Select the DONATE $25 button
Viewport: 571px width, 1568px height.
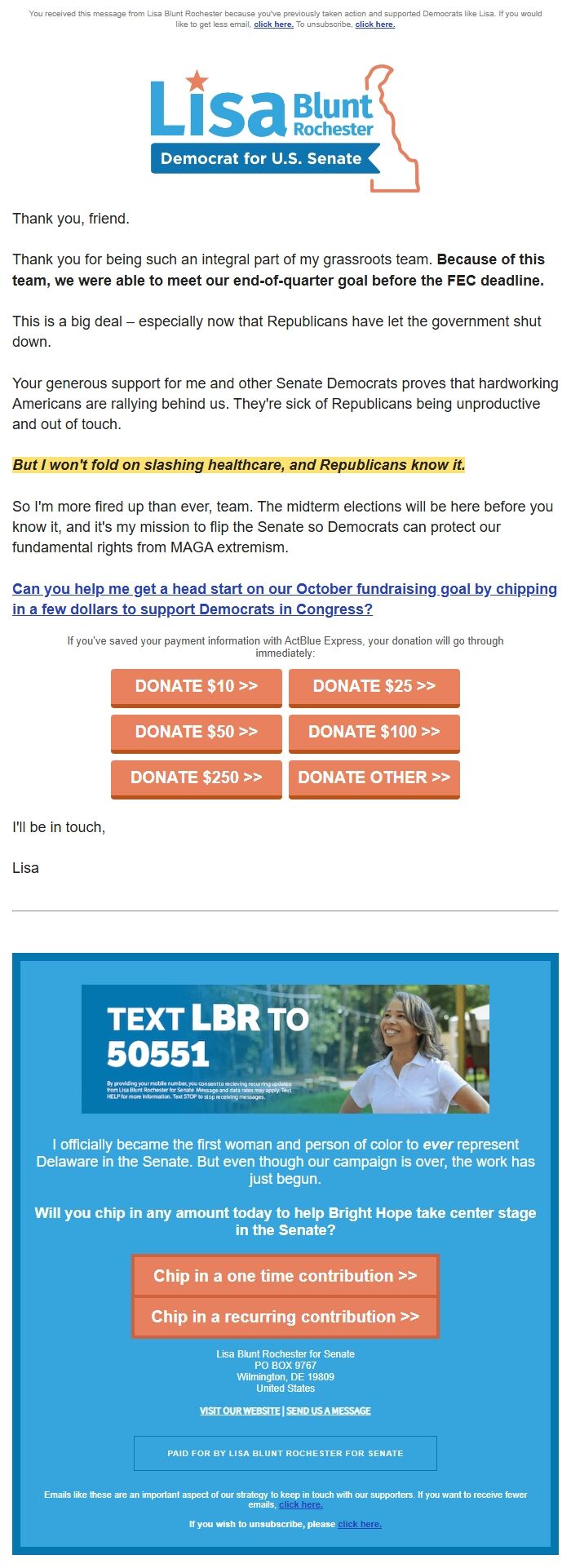pyautogui.click(x=374, y=686)
